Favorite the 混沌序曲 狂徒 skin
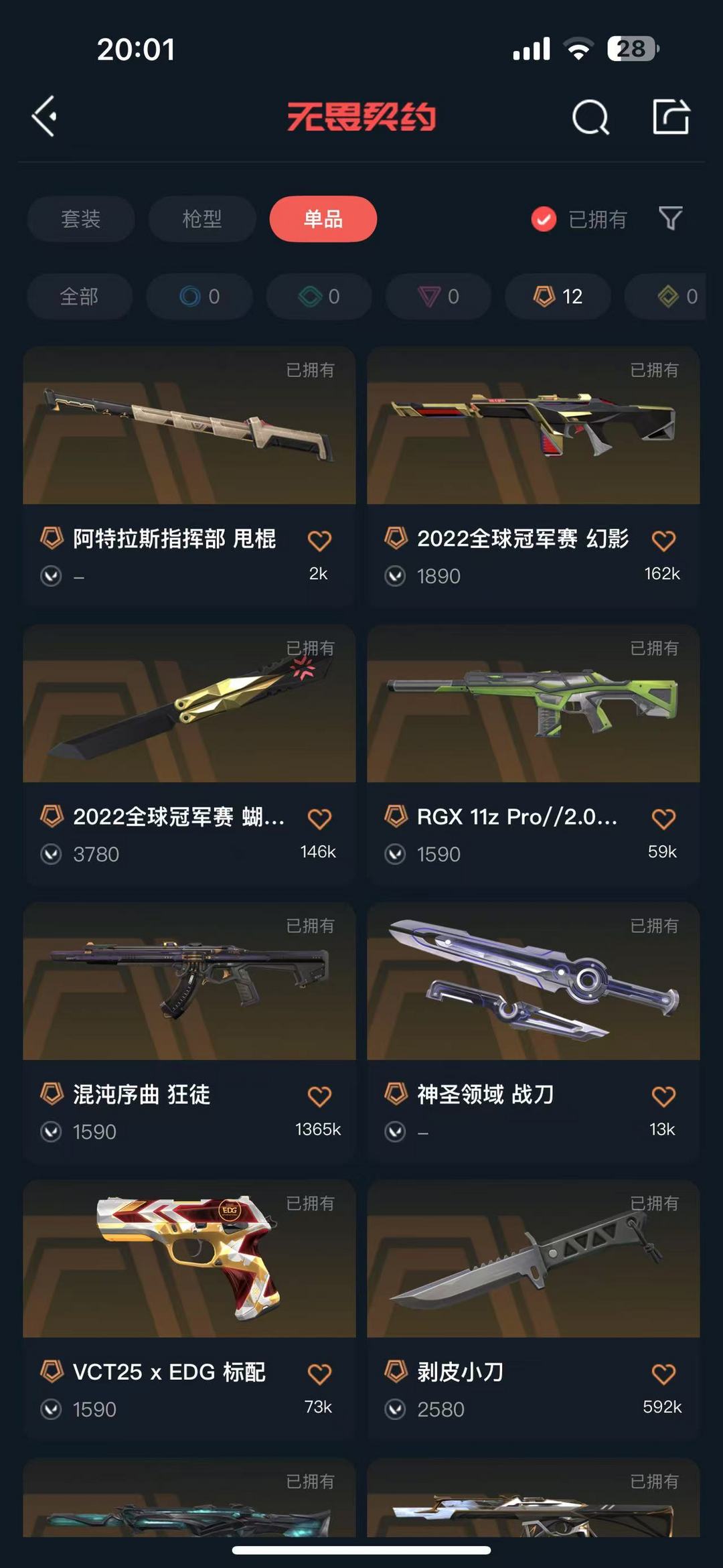The image size is (723, 1568). 319,1096
